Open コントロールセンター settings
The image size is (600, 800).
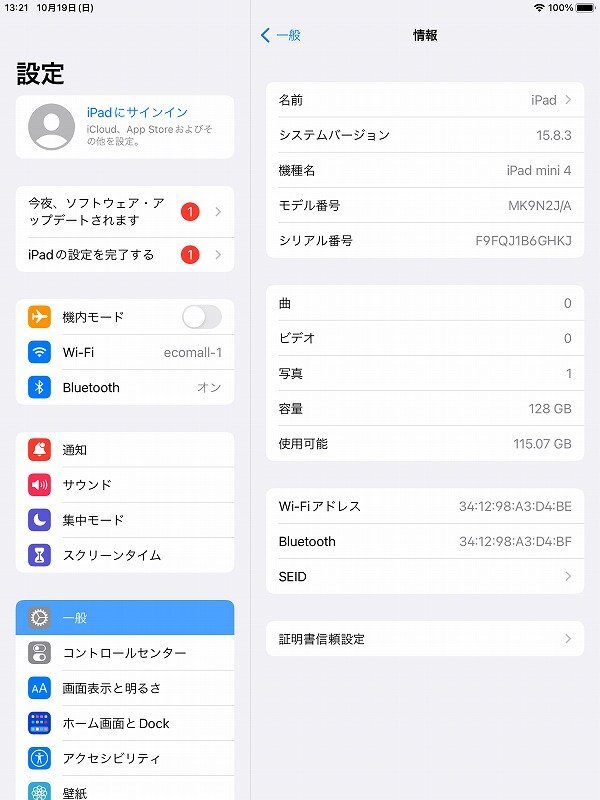click(x=125, y=653)
